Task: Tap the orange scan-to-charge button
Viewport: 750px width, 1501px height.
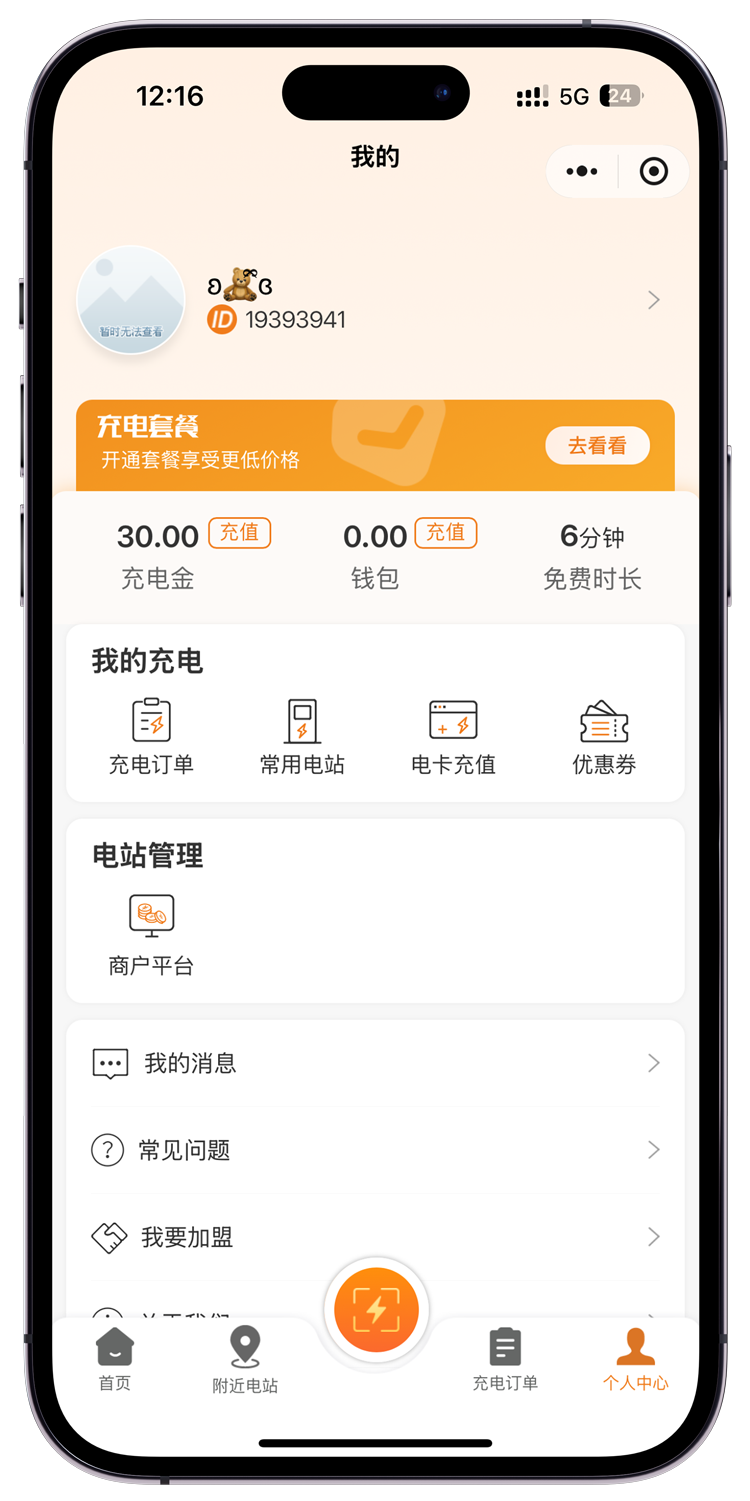Action: [376, 1310]
